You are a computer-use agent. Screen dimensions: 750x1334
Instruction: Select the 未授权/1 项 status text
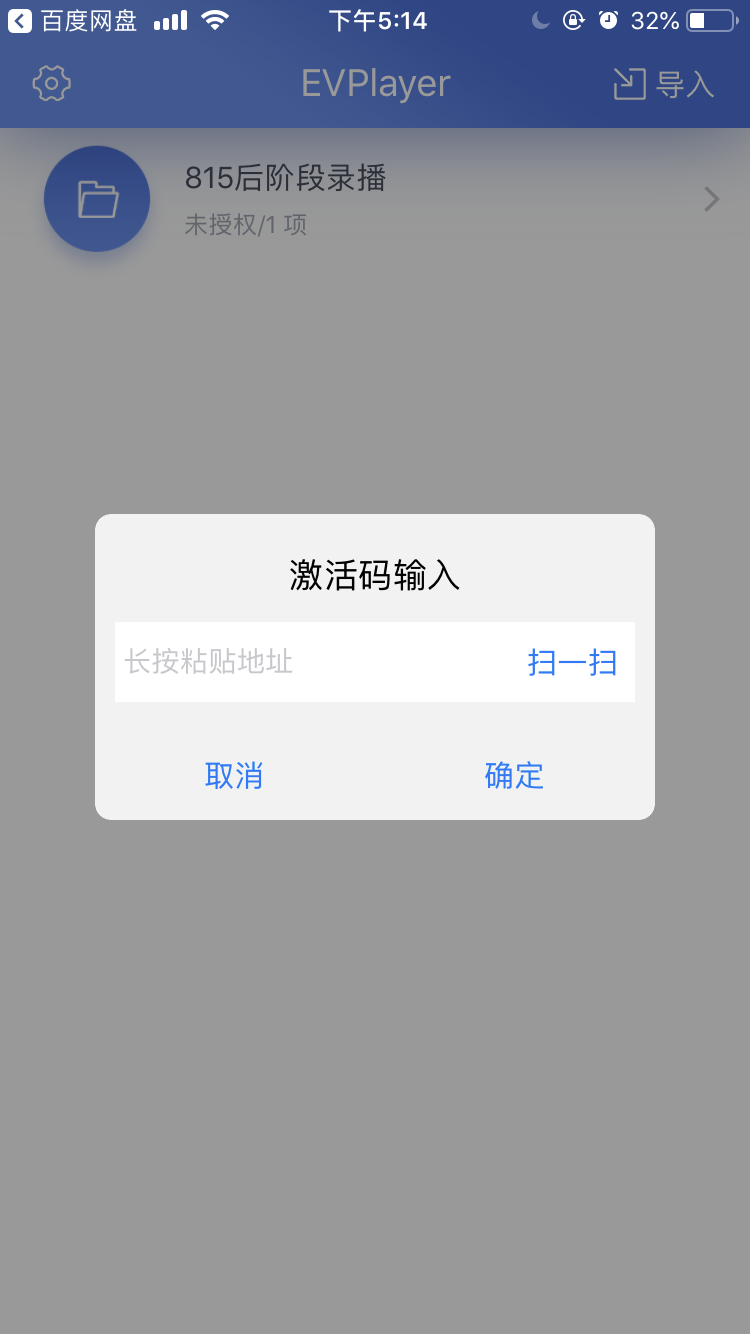[x=247, y=224]
